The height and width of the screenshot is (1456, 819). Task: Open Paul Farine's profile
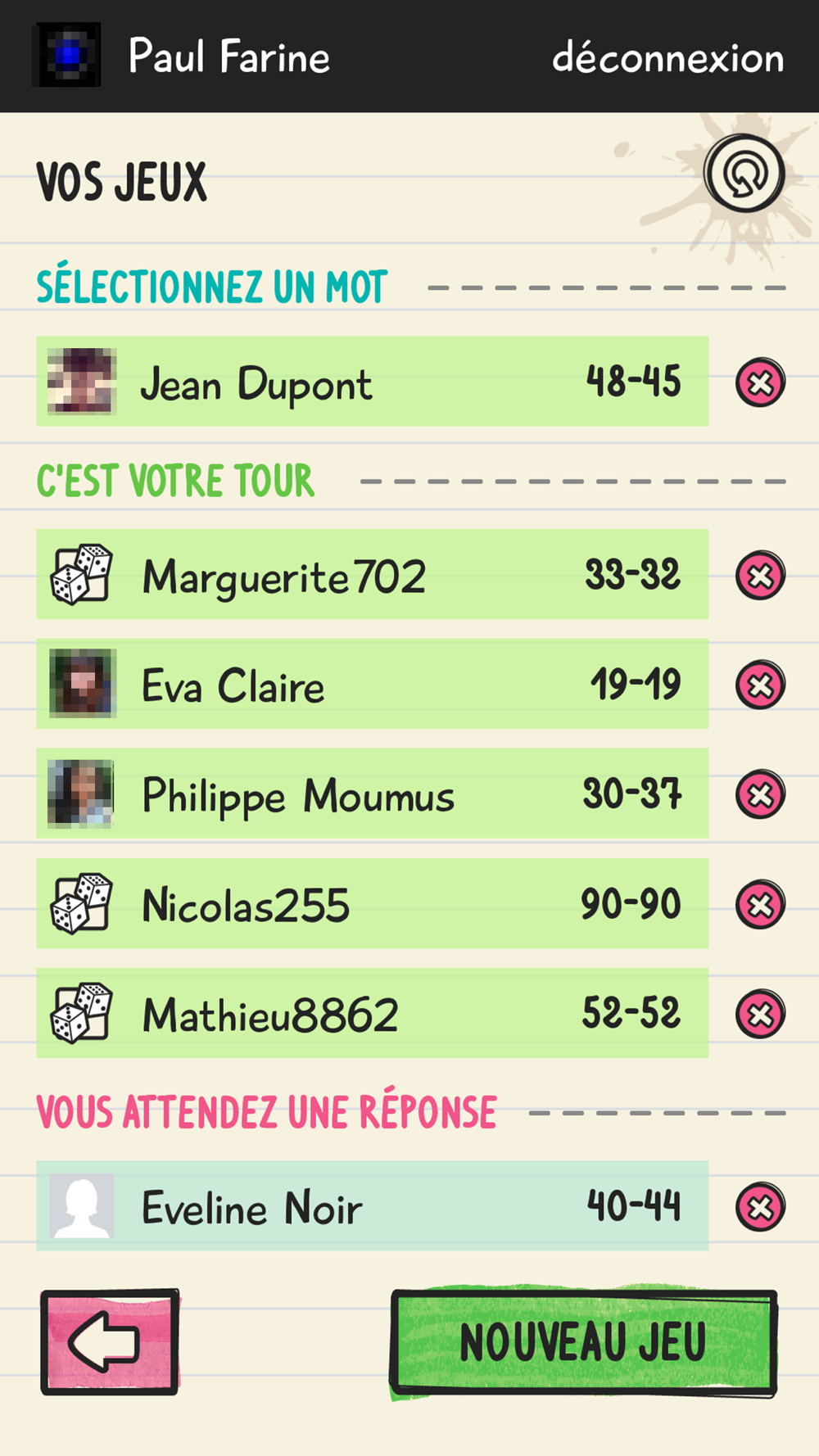pos(182,56)
